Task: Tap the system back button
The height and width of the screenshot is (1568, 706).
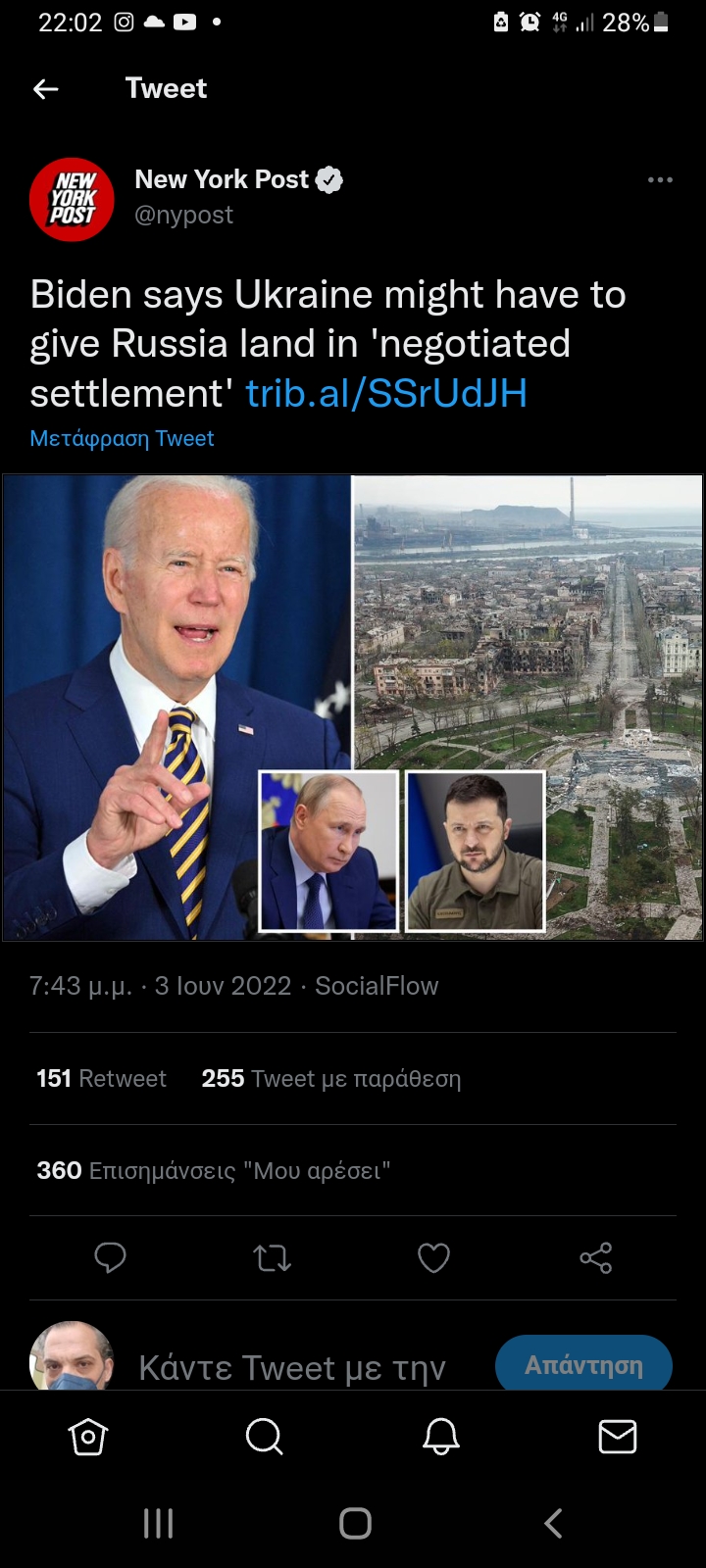Action: 553,1523
